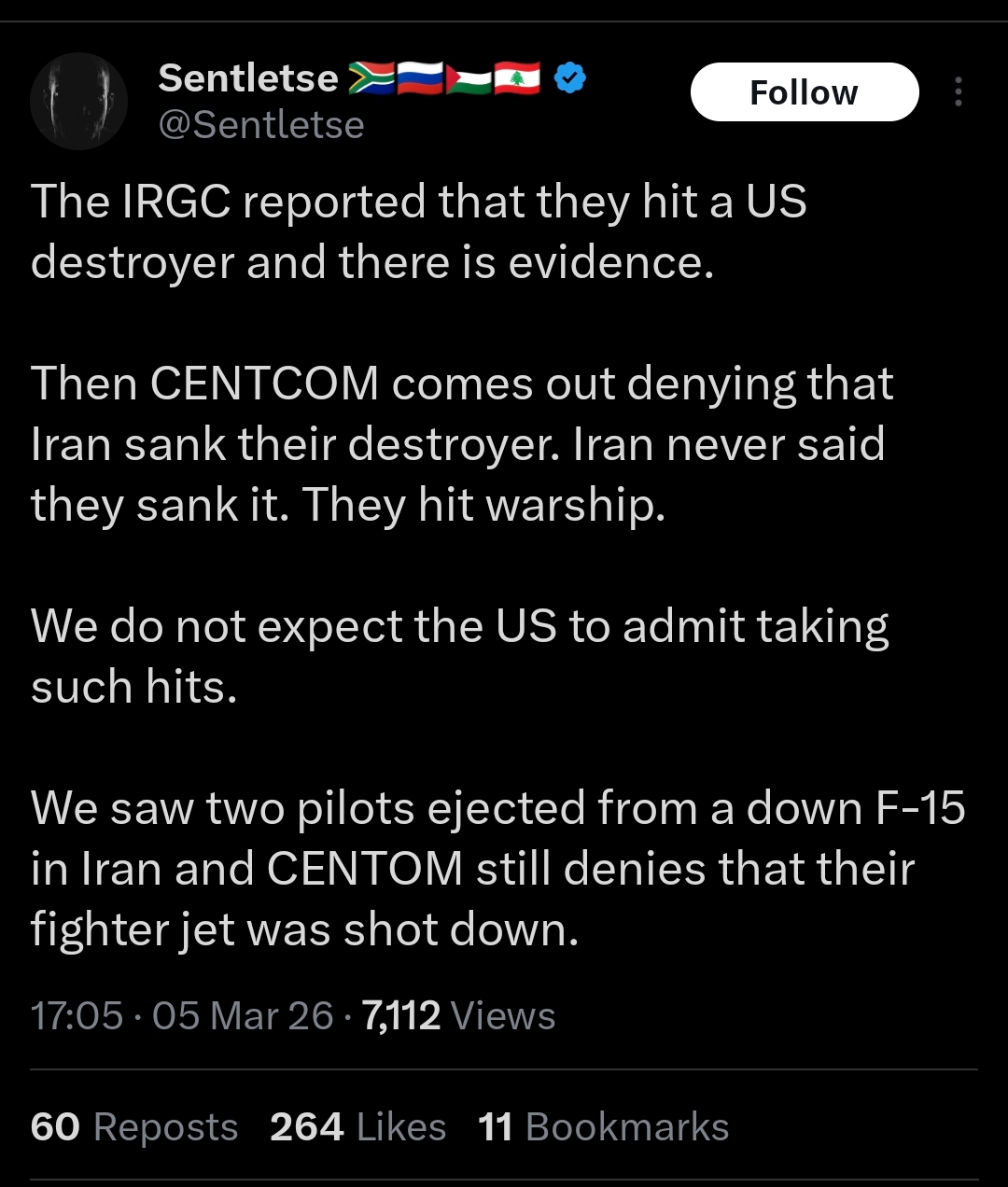
Task: Open the @Sentletse handle profile
Action: click(261, 125)
